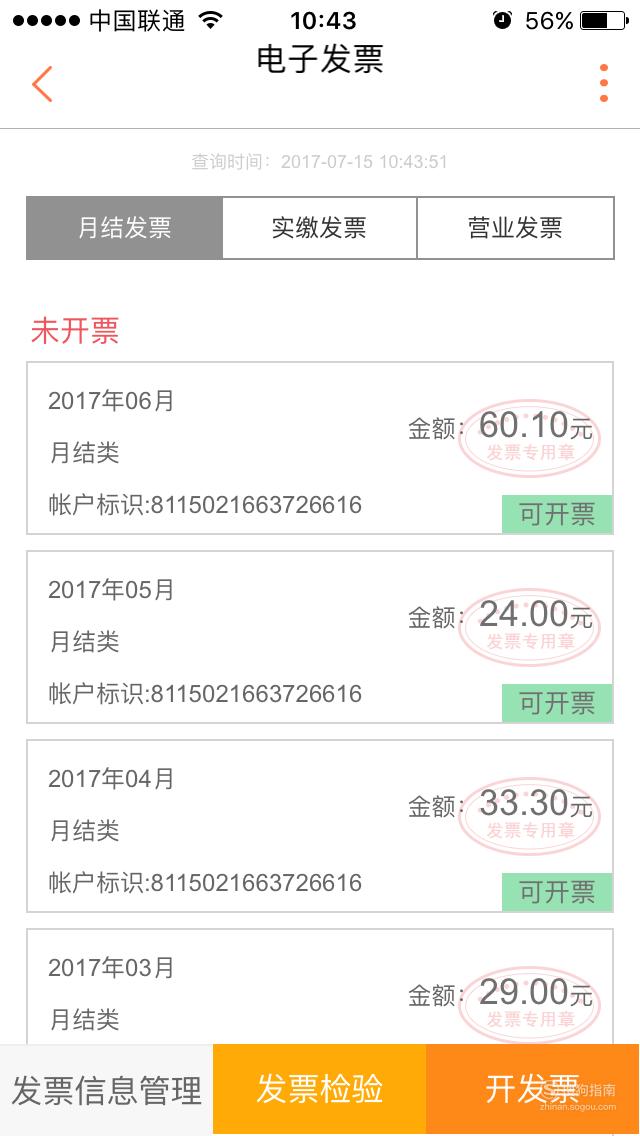Screen dimensions: 640x1136
Task: Open 发票信息管理 at the bottom
Action: 107,1090
